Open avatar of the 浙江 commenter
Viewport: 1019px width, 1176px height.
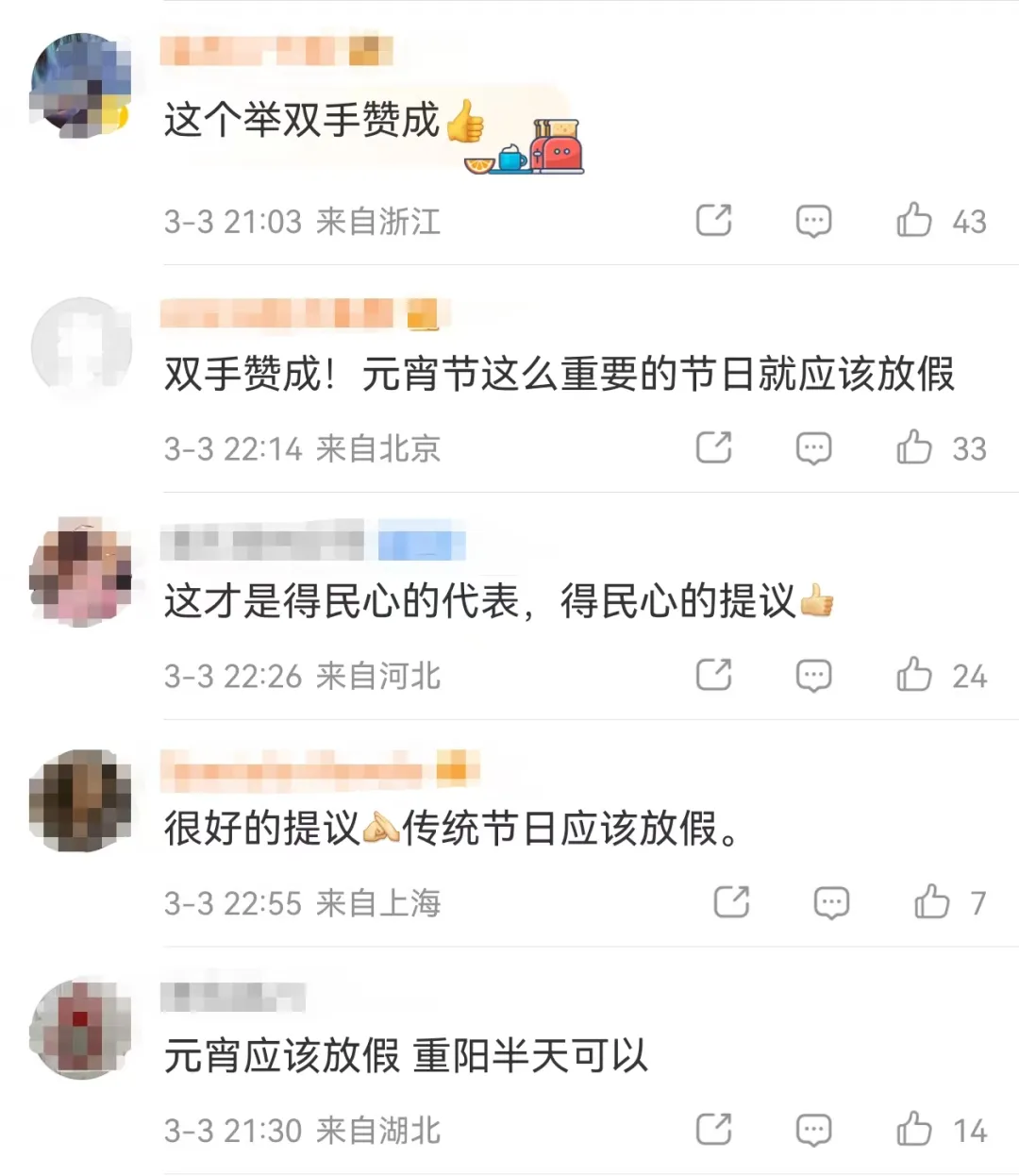[80, 87]
